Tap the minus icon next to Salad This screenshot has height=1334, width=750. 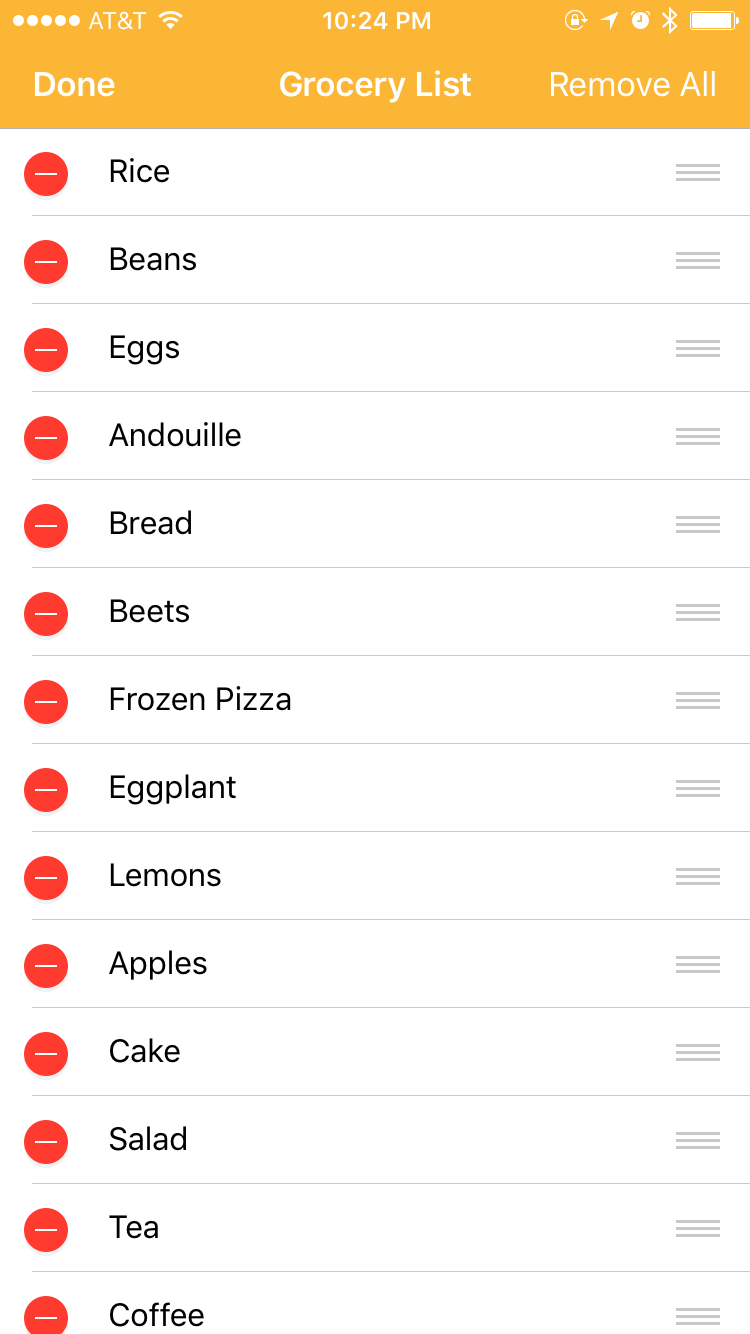[x=46, y=1142]
